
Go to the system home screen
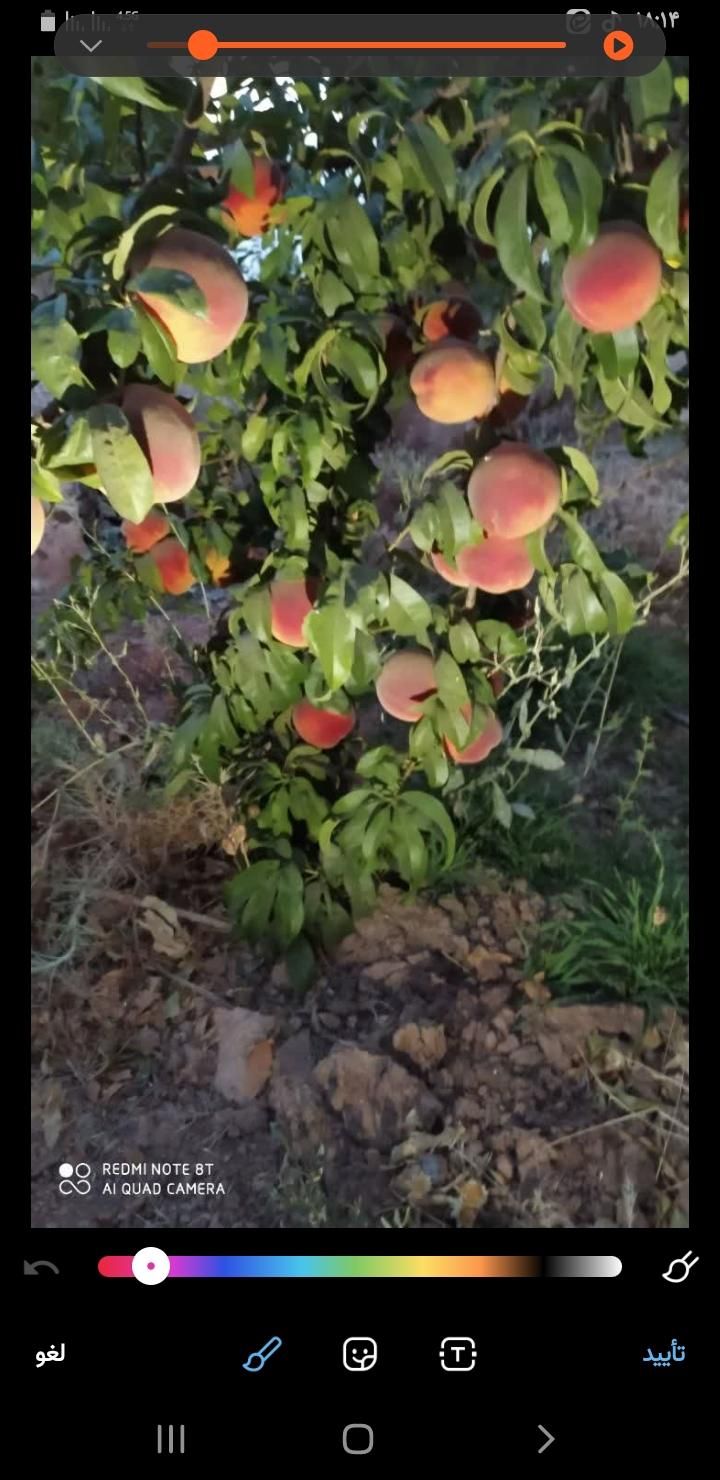coord(358,1439)
